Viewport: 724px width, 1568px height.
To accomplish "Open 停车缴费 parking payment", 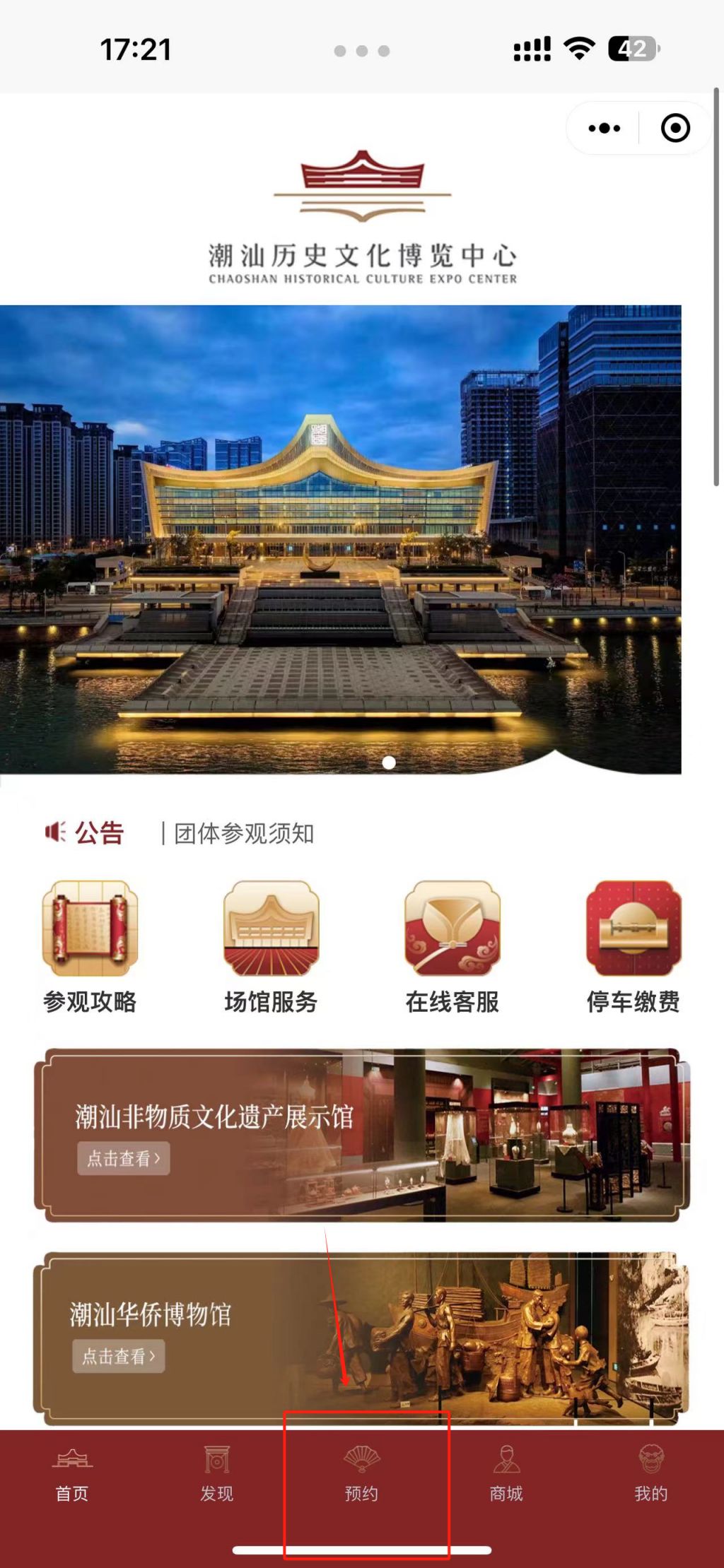I will pyautogui.click(x=633, y=947).
